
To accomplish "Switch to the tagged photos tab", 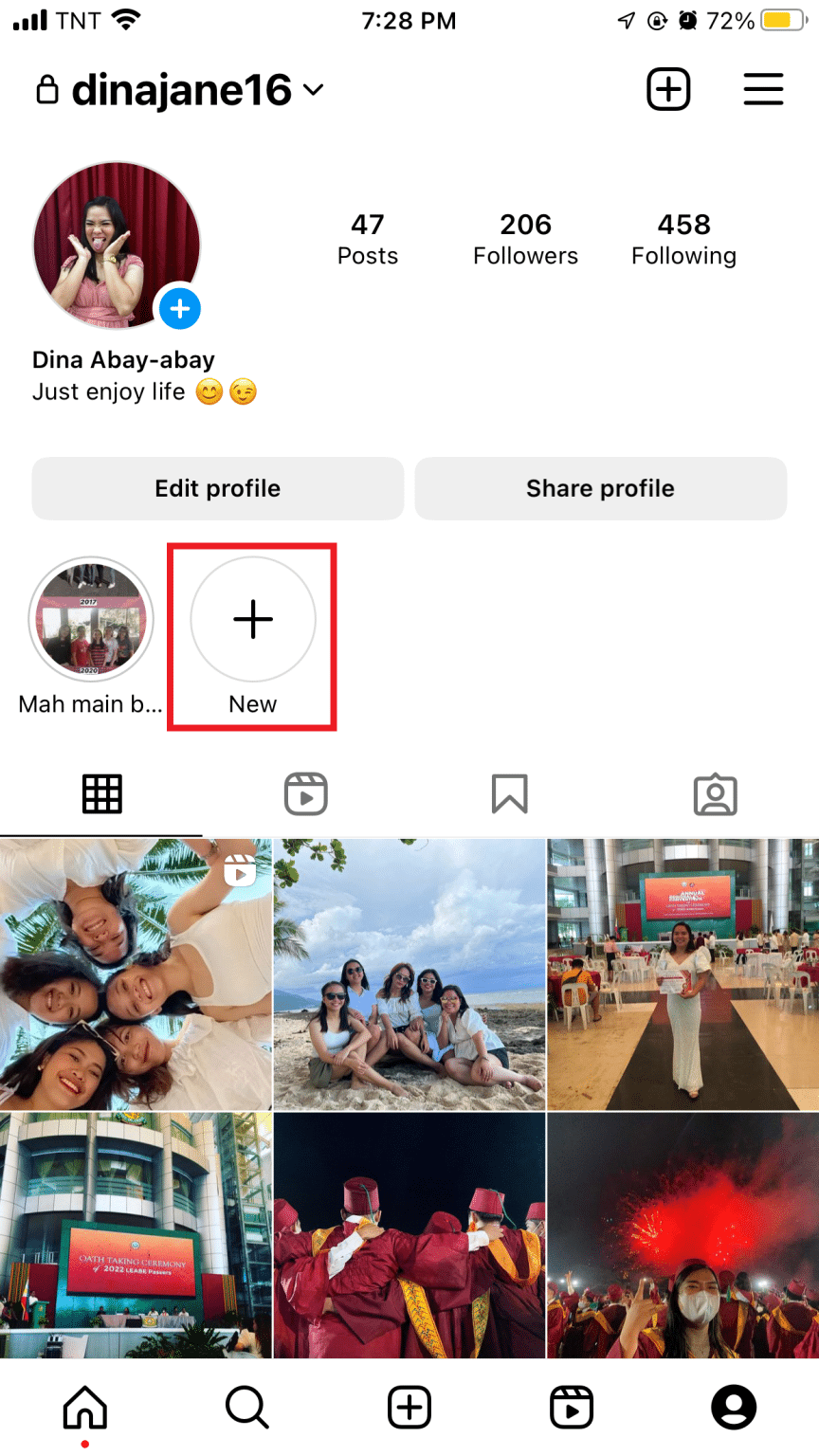I will point(716,794).
